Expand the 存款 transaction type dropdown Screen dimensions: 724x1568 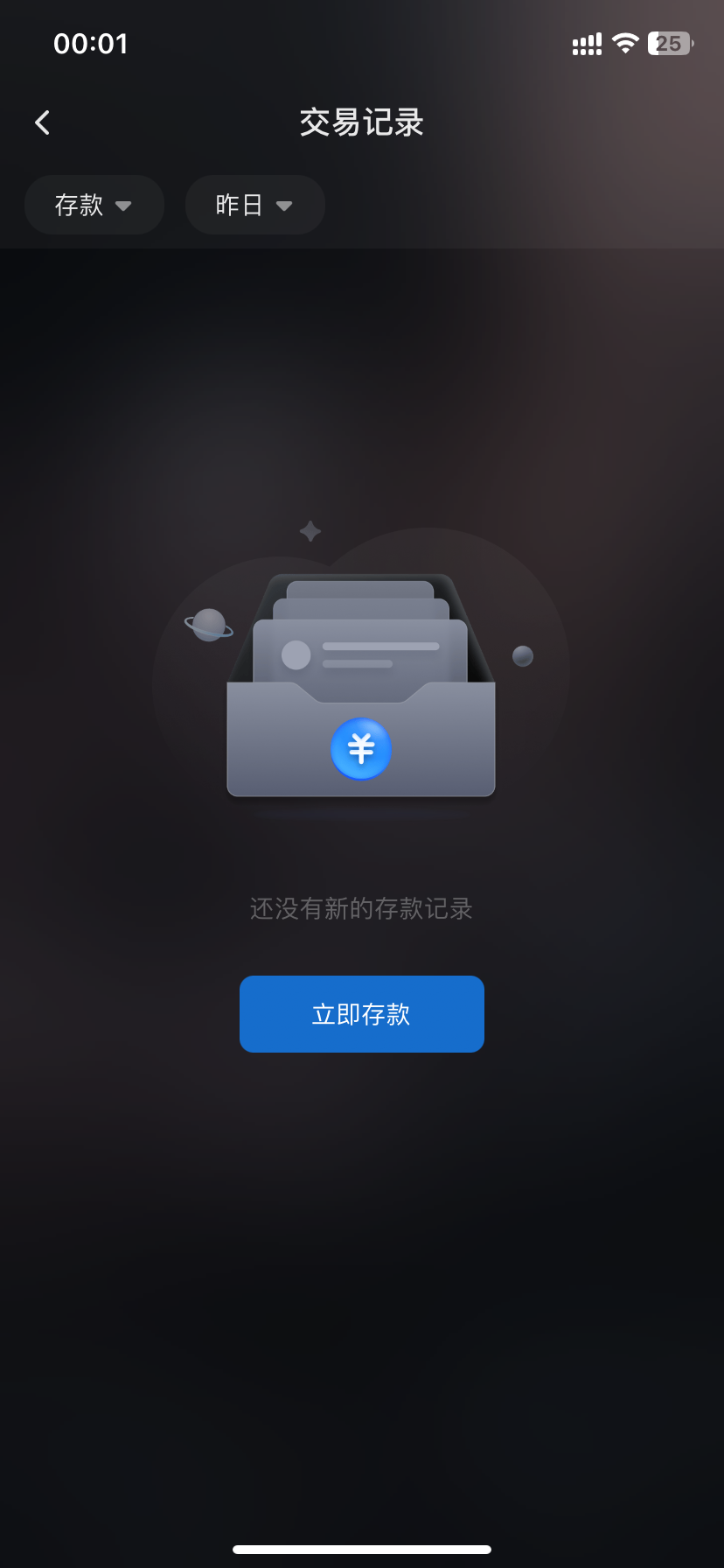94,205
